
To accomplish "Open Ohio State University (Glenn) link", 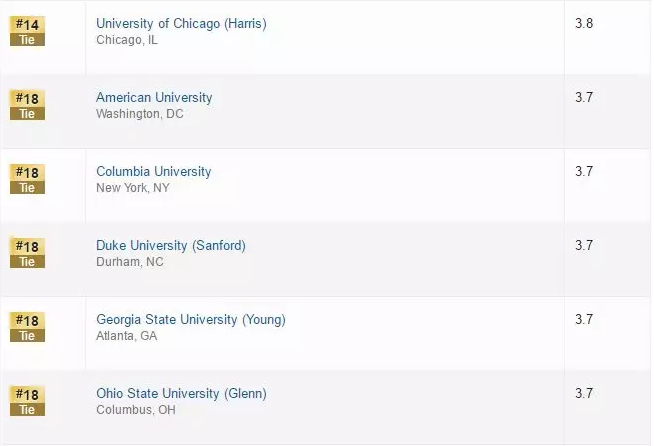I will (181, 393).
